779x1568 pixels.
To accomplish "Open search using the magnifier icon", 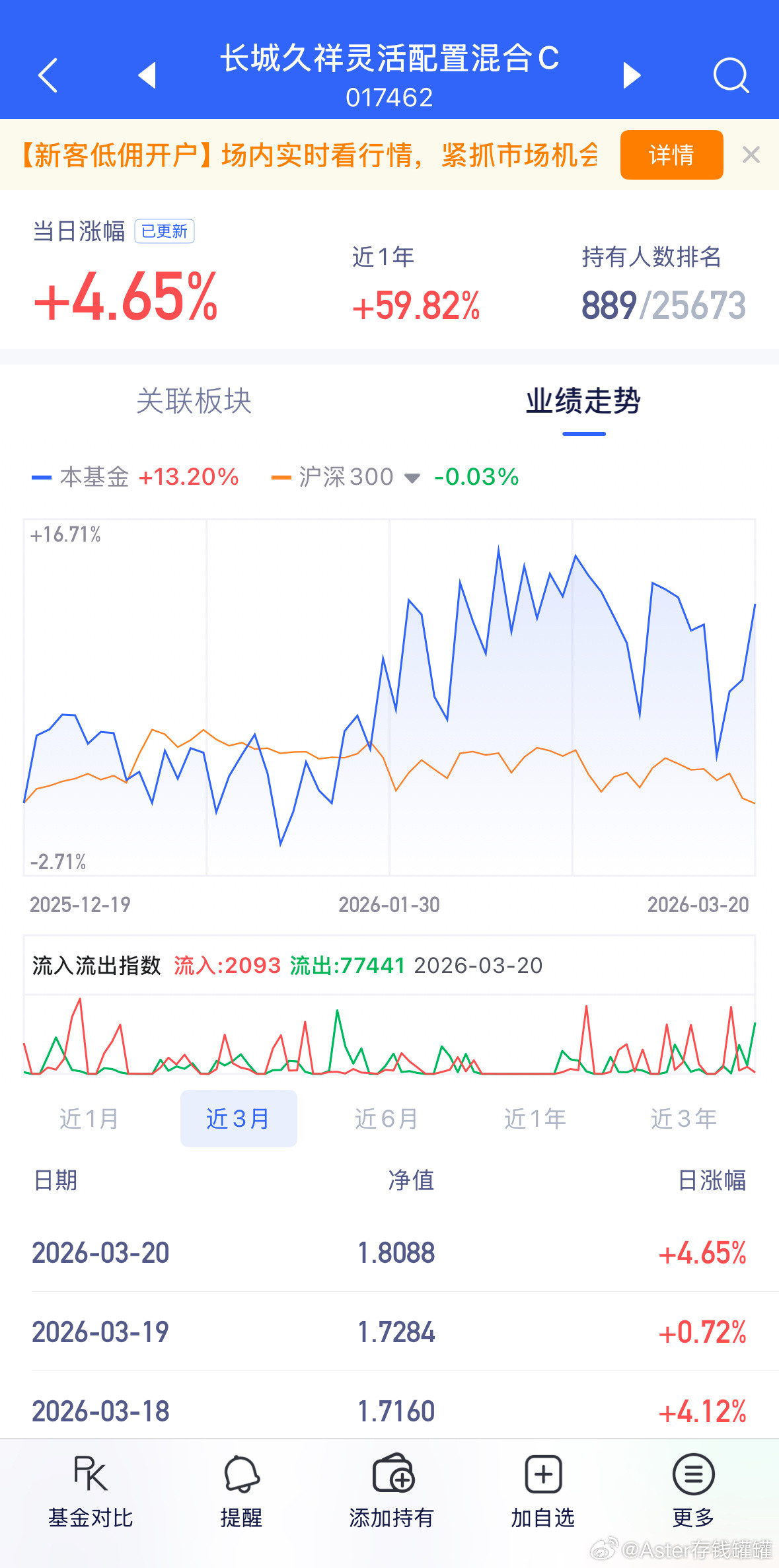I will (x=731, y=75).
